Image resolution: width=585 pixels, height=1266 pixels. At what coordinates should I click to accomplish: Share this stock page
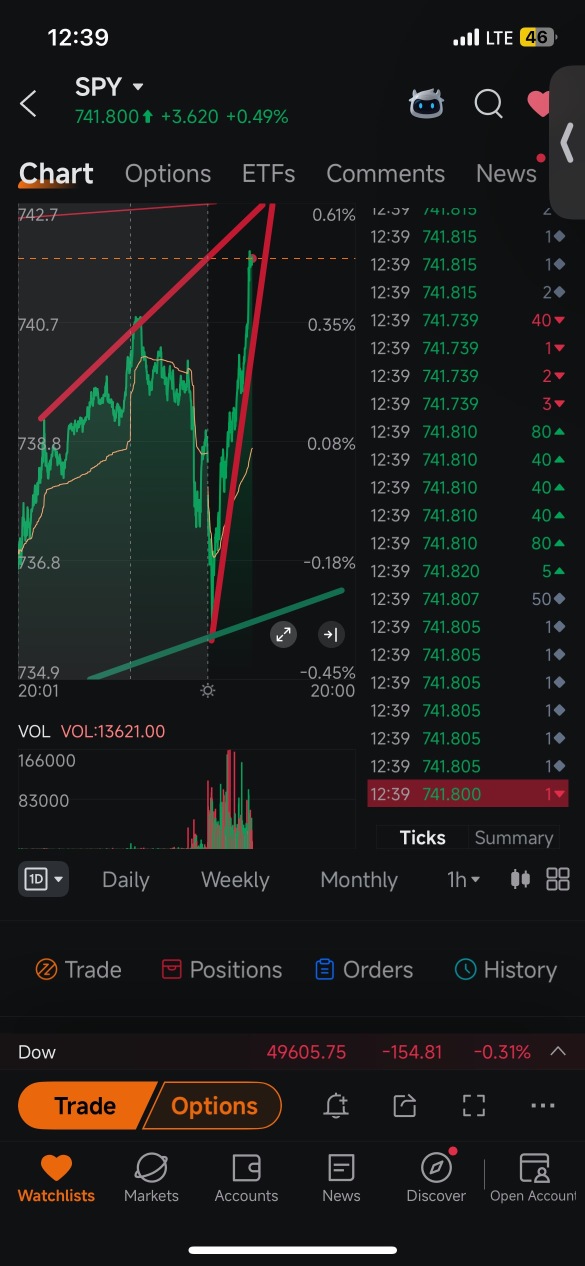coord(404,1105)
